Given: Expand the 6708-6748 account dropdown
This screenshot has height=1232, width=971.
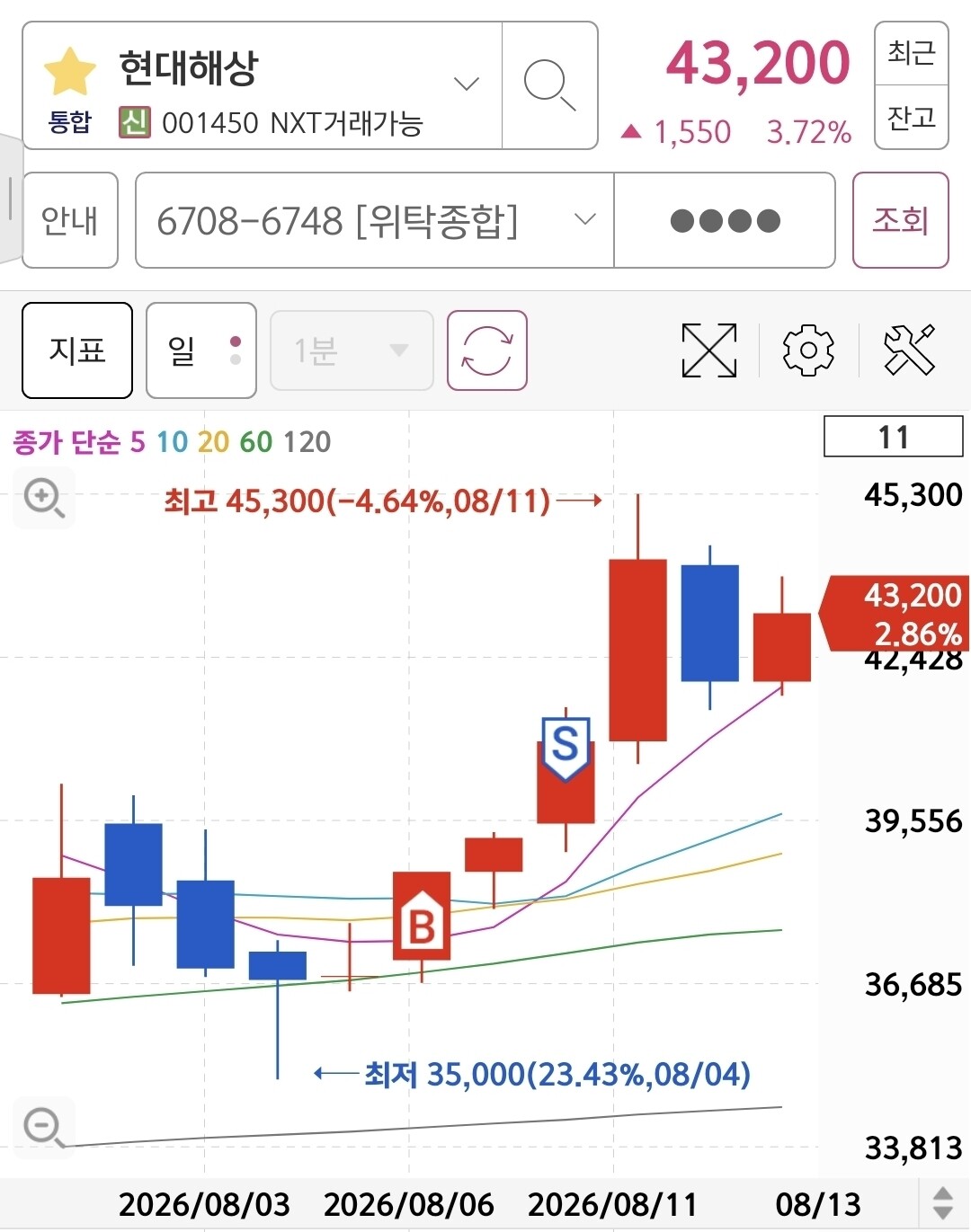Looking at the screenshot, I should (374, 220).
